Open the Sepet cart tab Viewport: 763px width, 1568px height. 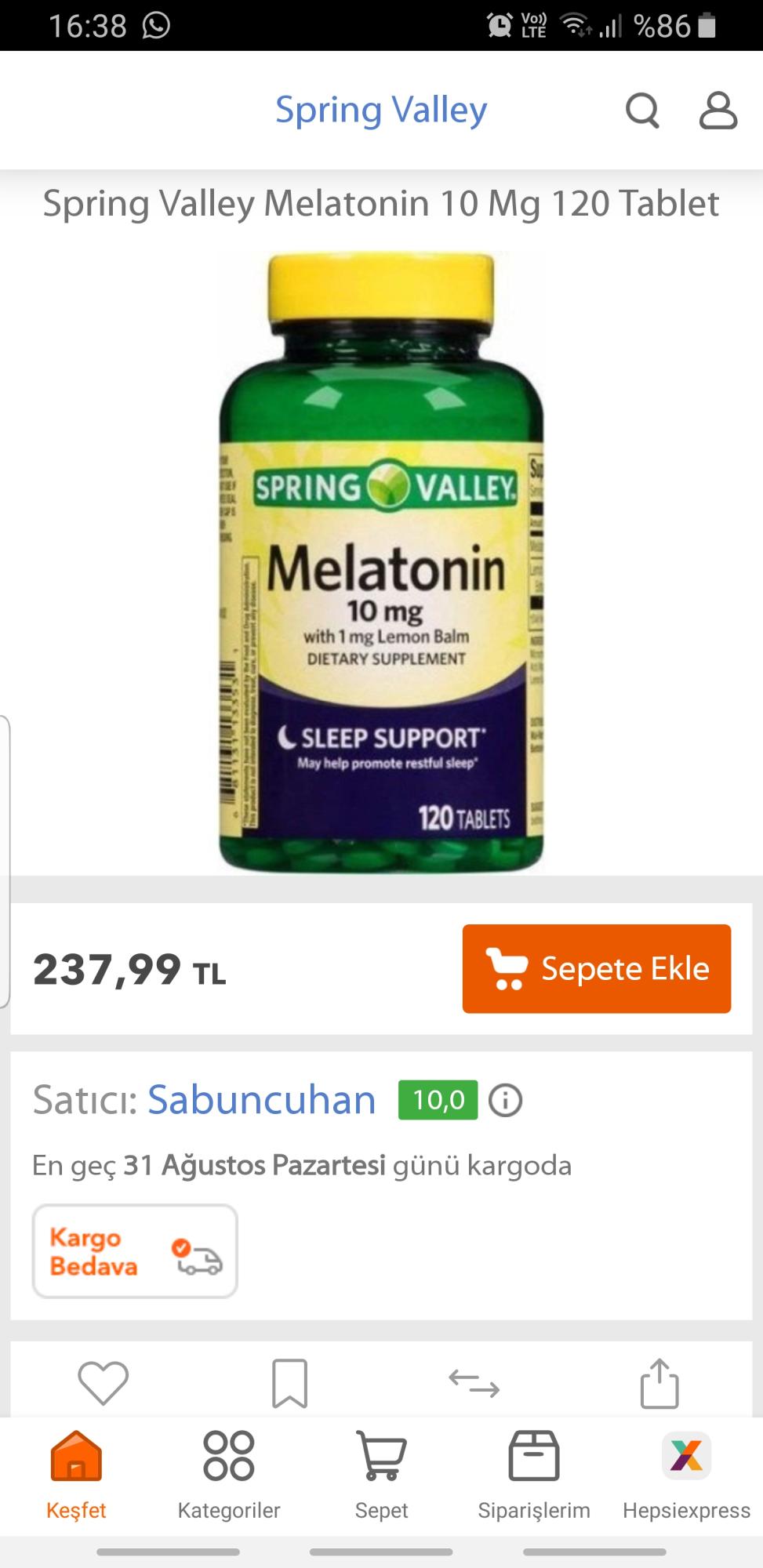point(381,1474)
